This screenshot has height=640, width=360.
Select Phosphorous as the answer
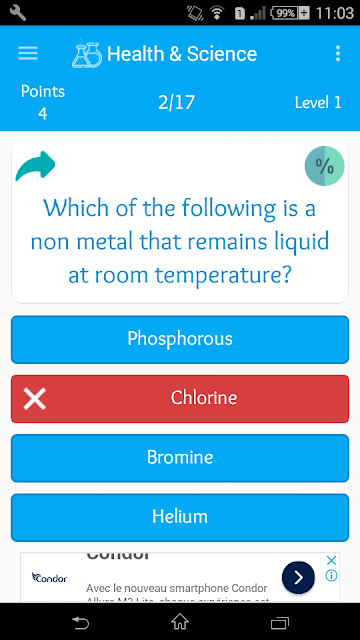180,339
